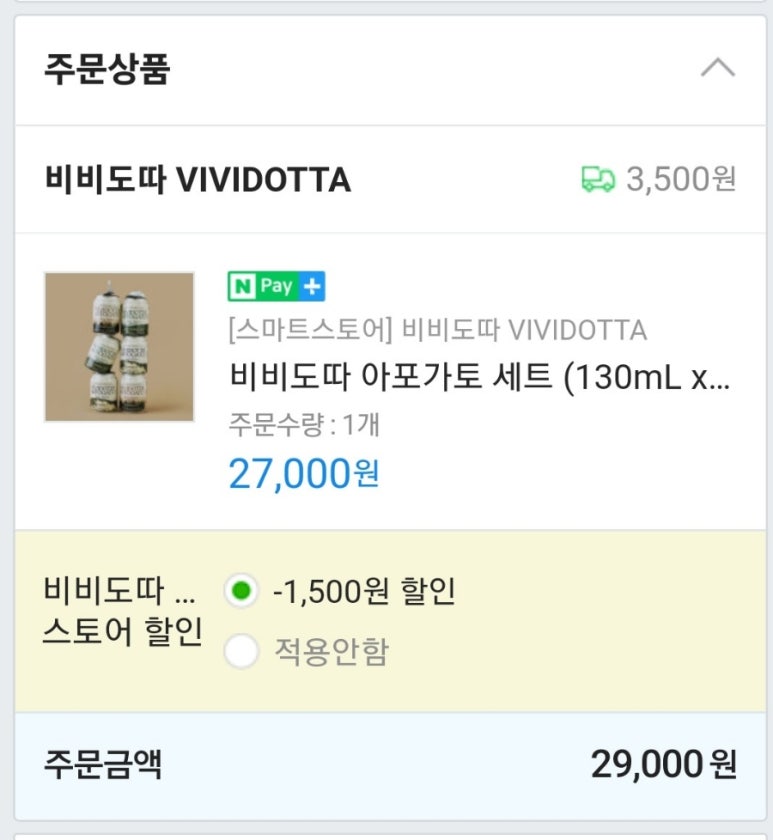Screen dimensions: 773x840
Task: Open the 비비도따 아포가토 세트 product image
Action: [119, 346]
